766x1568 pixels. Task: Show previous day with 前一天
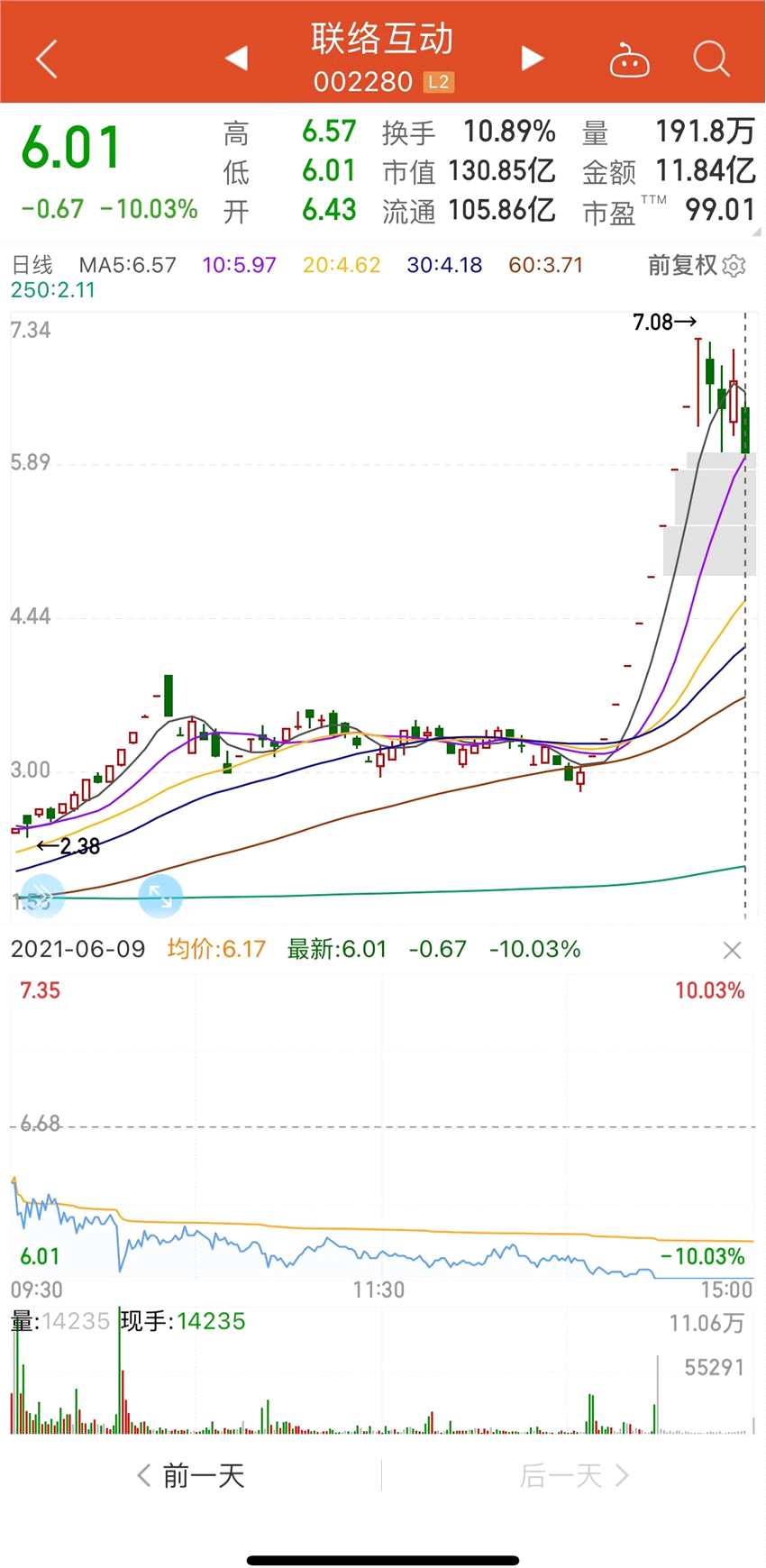pos(191,1475)
